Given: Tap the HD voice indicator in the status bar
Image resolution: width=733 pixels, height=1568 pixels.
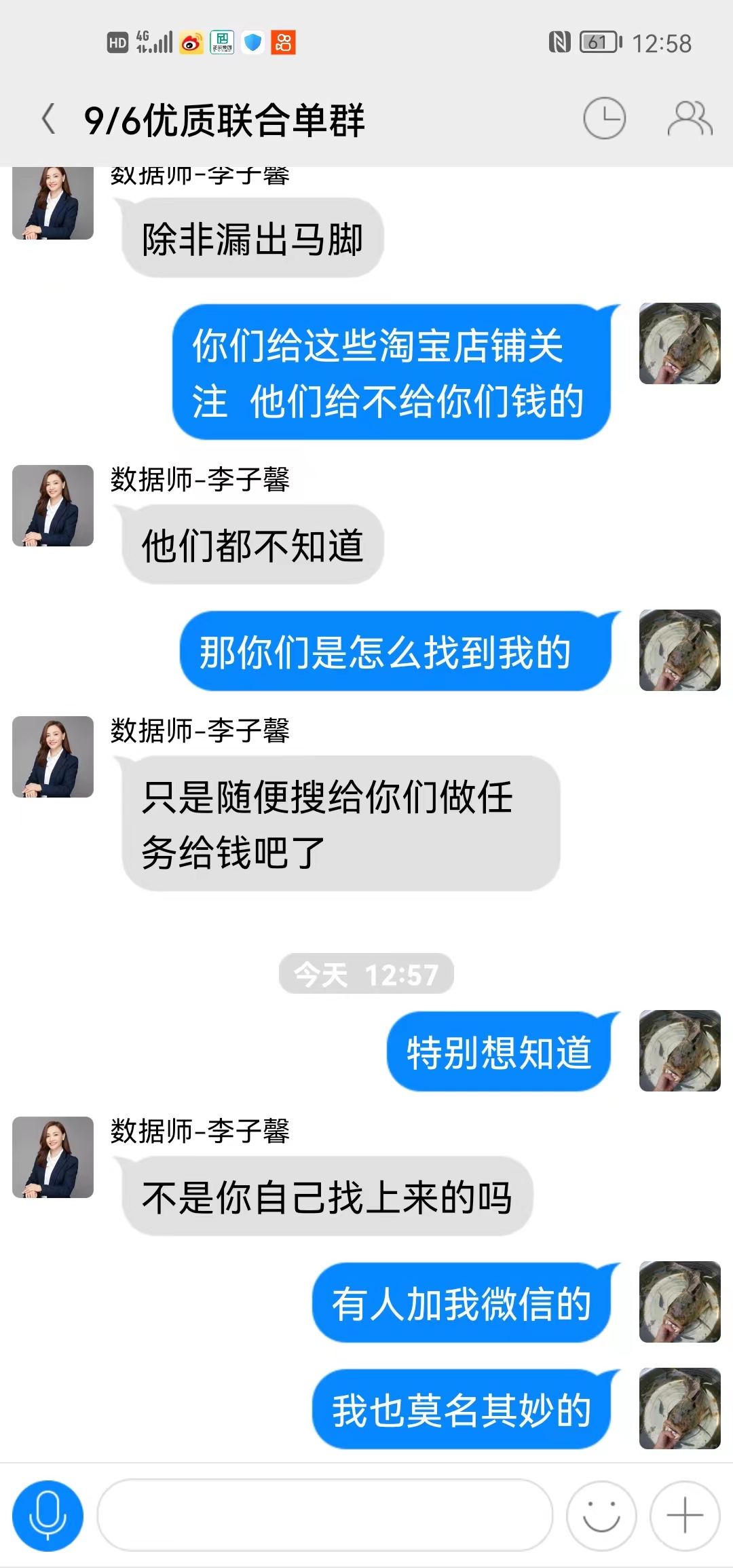Looking at the screenshot, I should coord(117,43).
